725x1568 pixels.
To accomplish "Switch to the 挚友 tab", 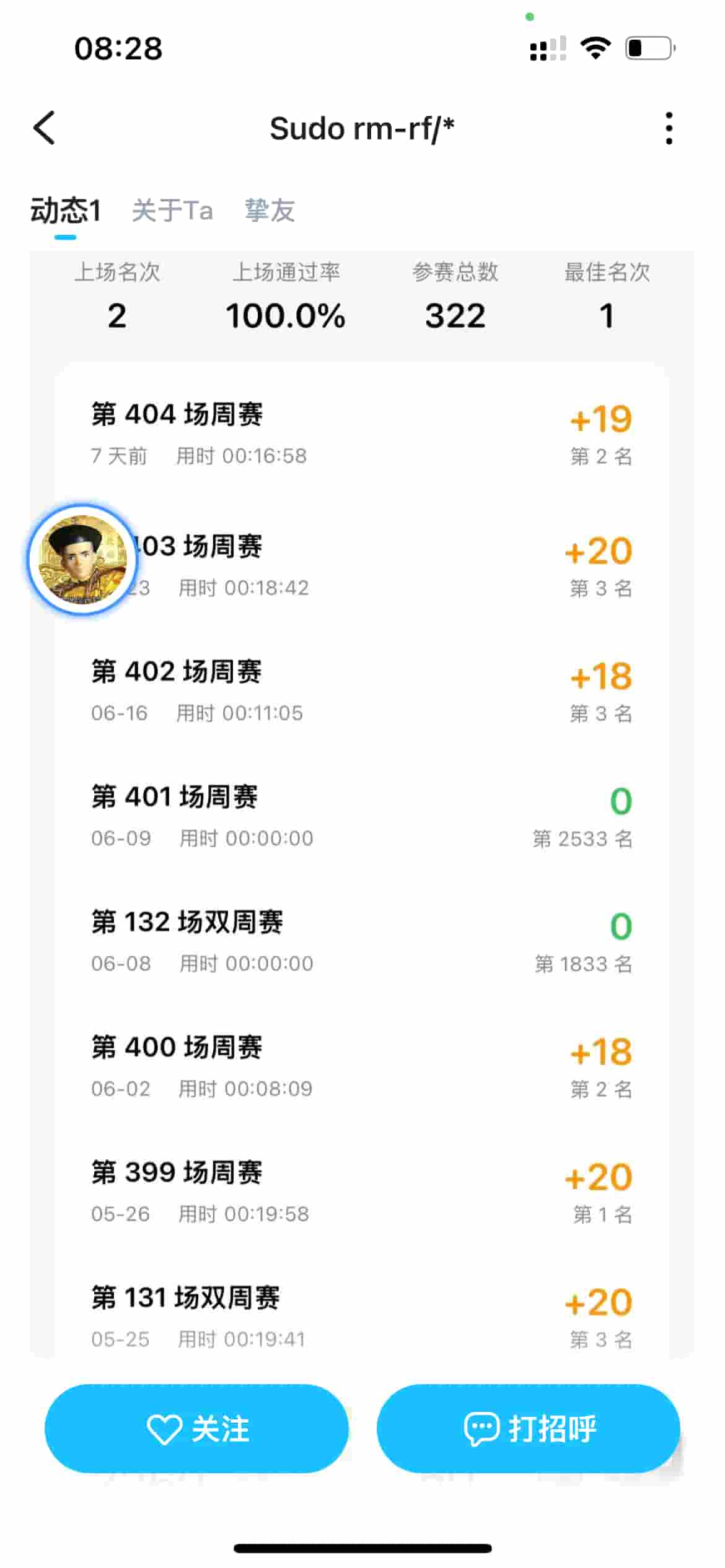I will click(270, 211).
